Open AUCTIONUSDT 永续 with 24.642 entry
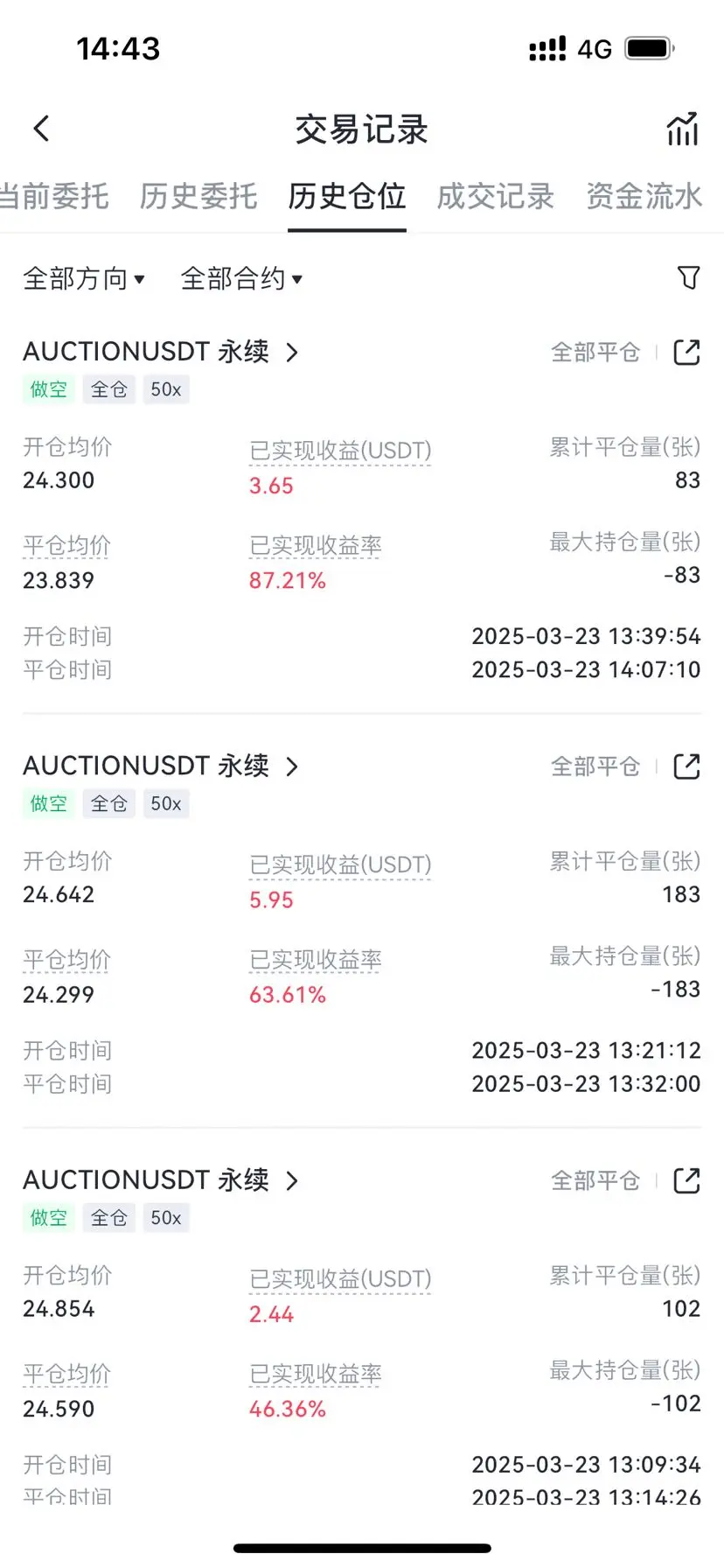 click(161, 766)
